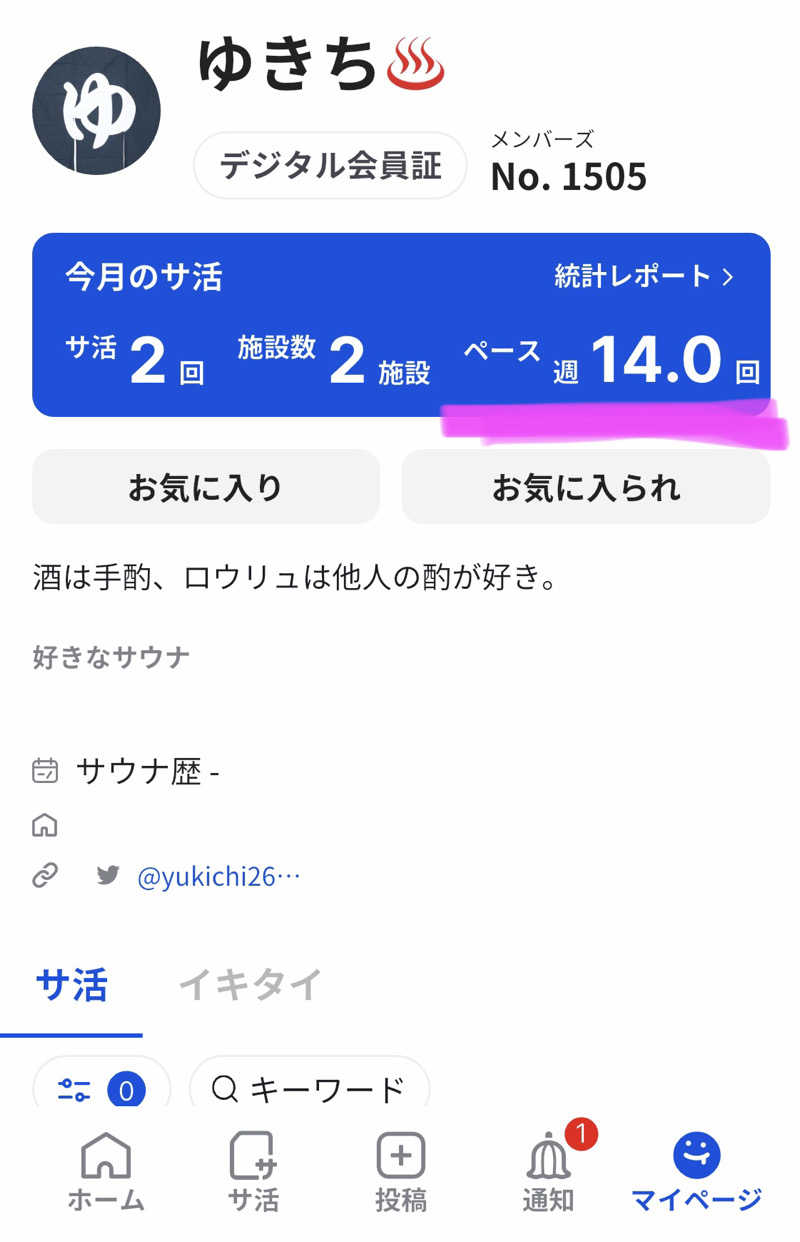The width and height of the screenshot is (800, 1242).
Task: View the お気に入り list
Action: [x=205, y=486]
